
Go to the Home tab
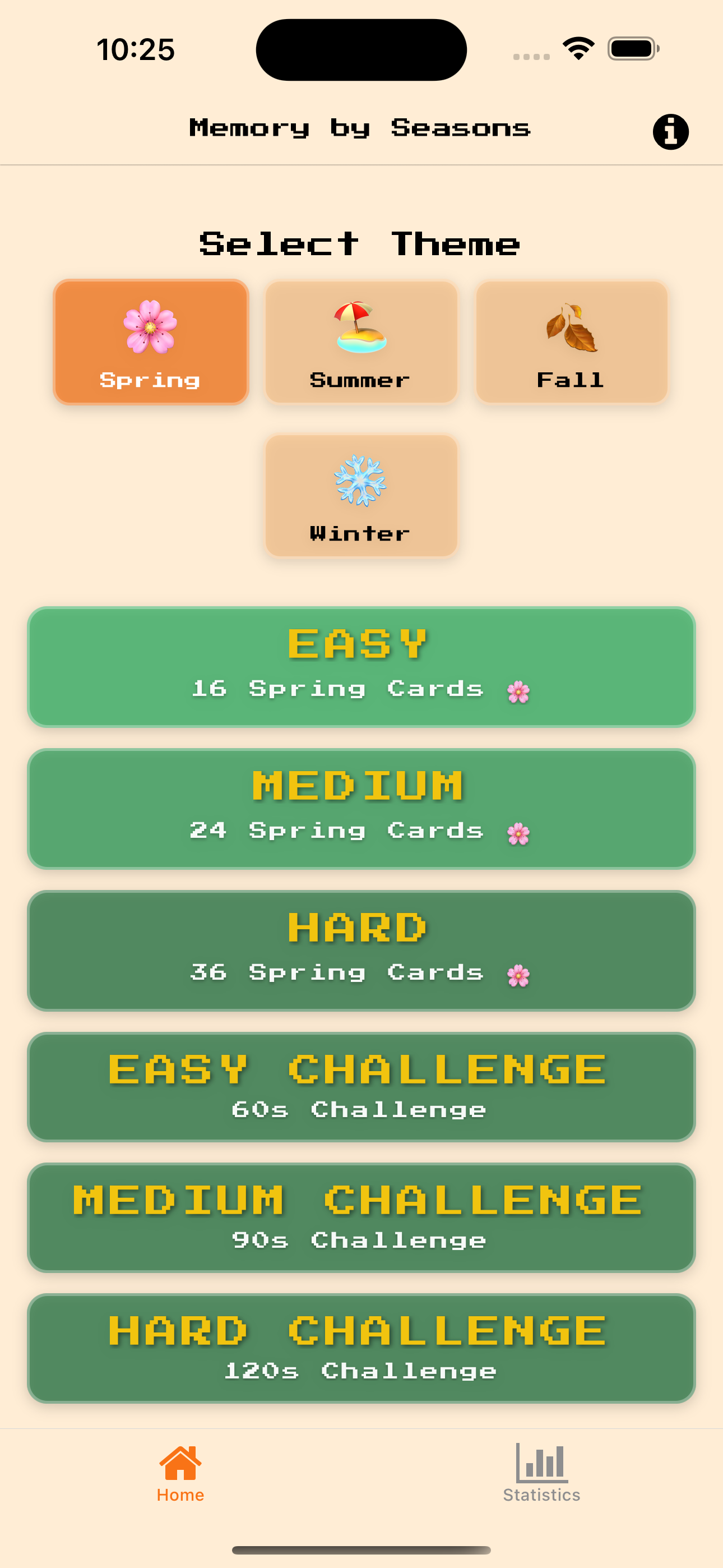180,1473
